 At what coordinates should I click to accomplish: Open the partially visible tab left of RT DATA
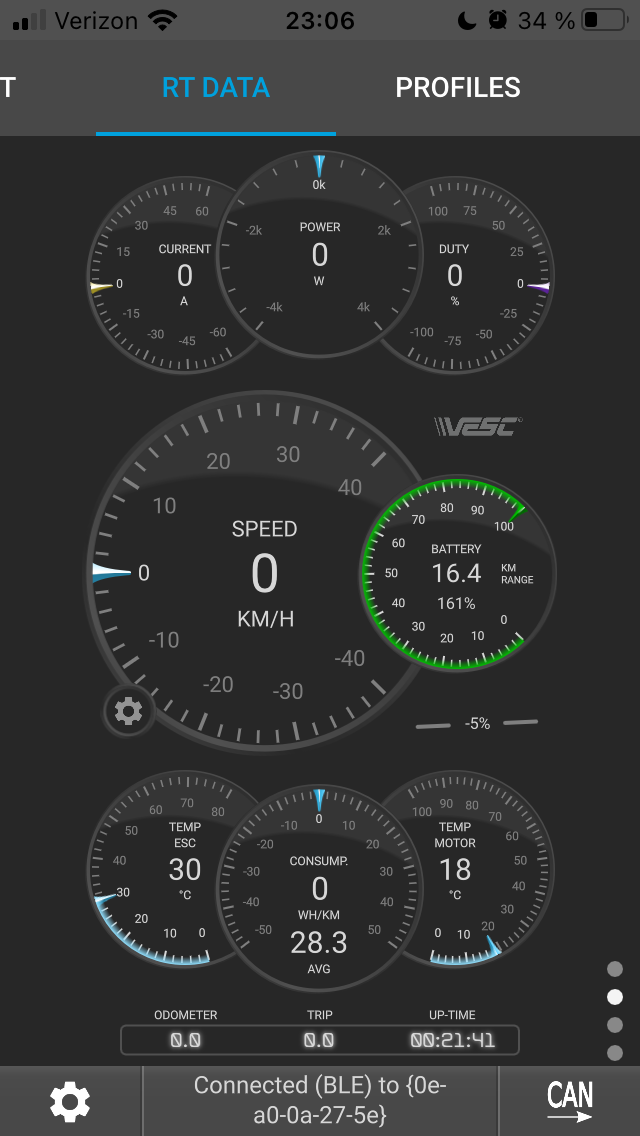pyautogui.click(x=7, y=88)
